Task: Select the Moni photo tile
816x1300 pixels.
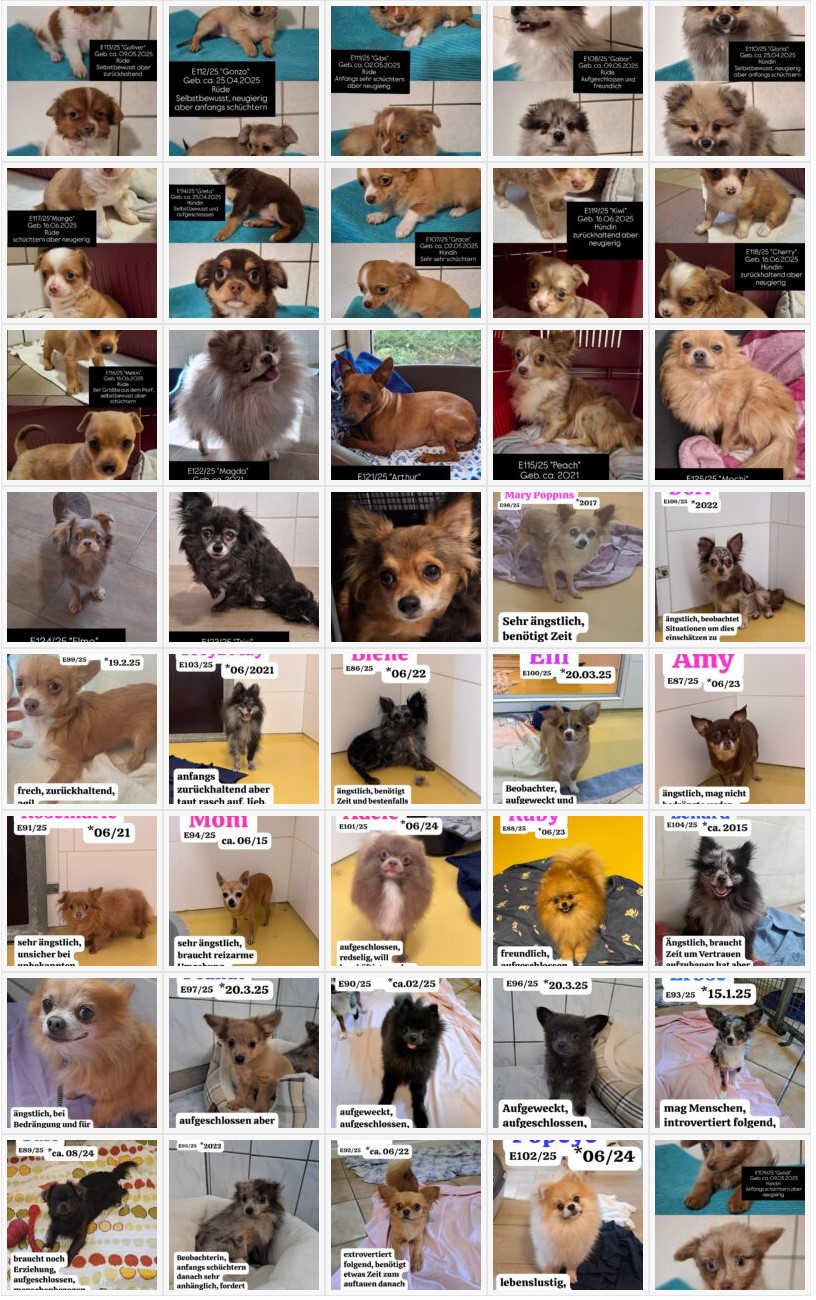Action: tap(244, 890)
